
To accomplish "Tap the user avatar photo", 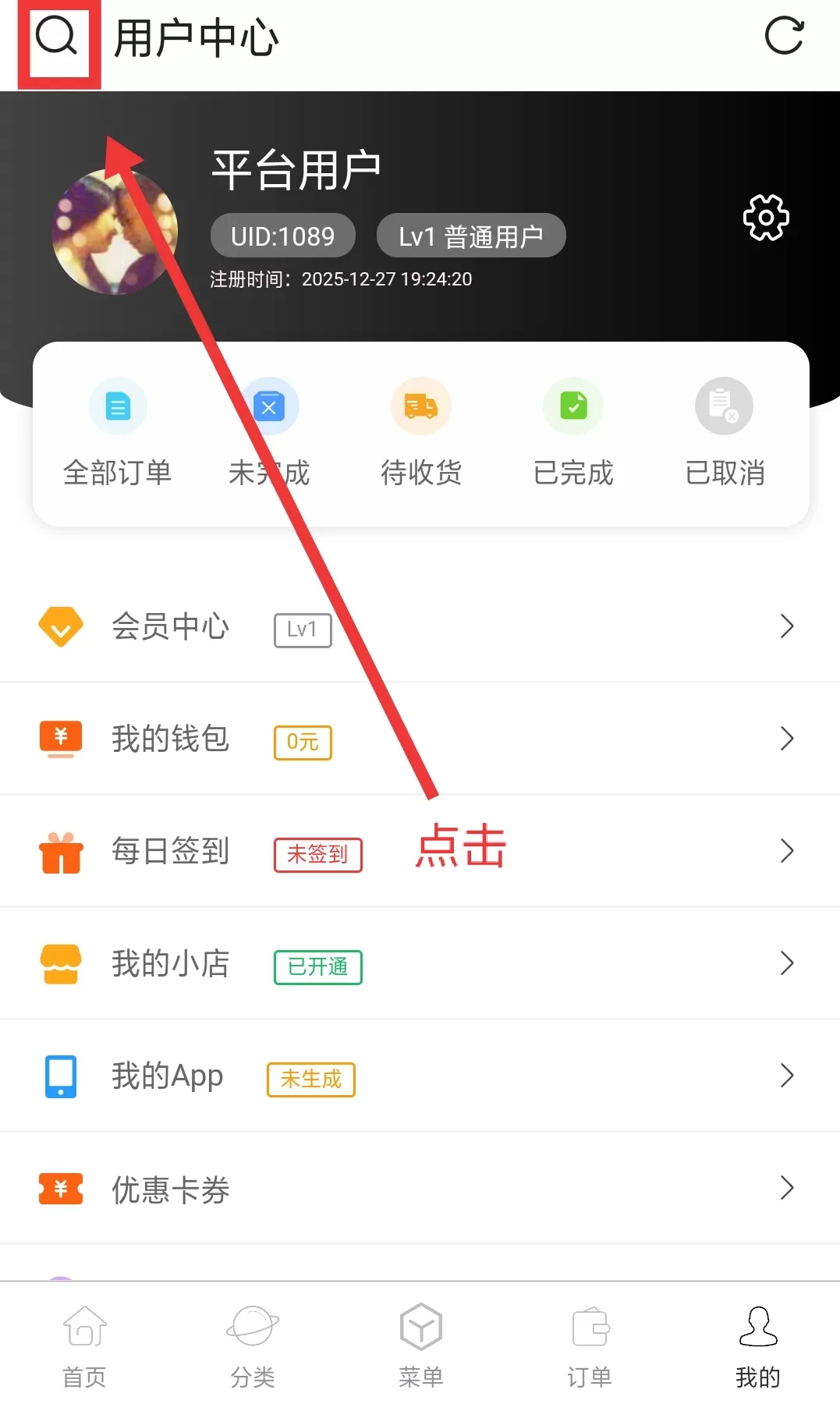I will tap(113, 231).
